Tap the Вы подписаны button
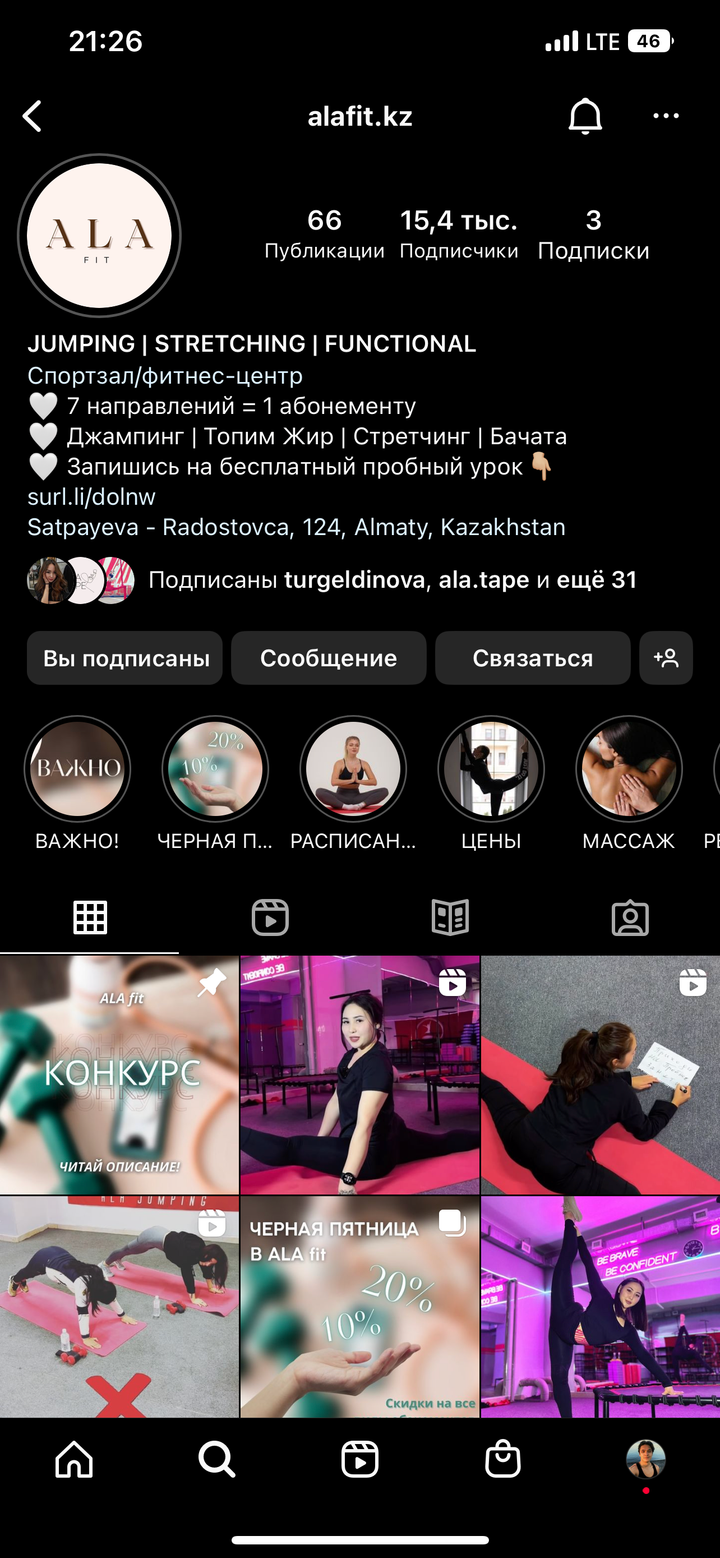 (x=125, y=658)
